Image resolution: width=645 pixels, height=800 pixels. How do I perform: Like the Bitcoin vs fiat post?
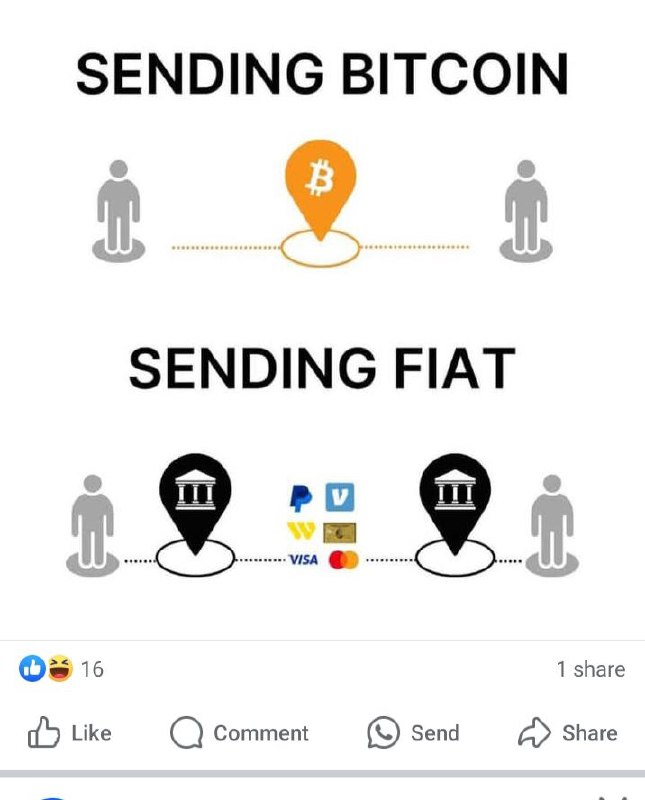69,733
